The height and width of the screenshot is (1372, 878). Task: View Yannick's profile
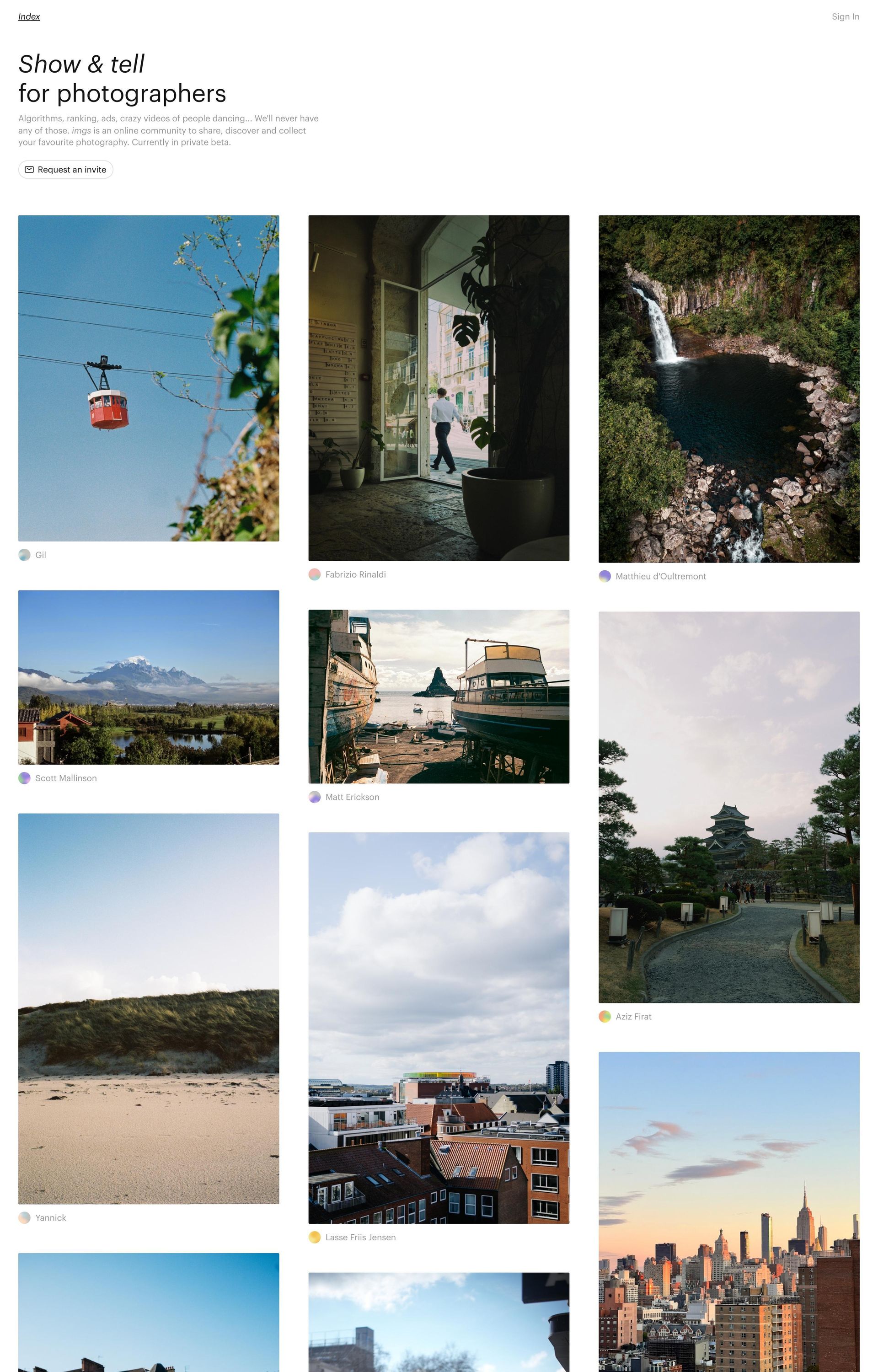tap(50, 1217)
